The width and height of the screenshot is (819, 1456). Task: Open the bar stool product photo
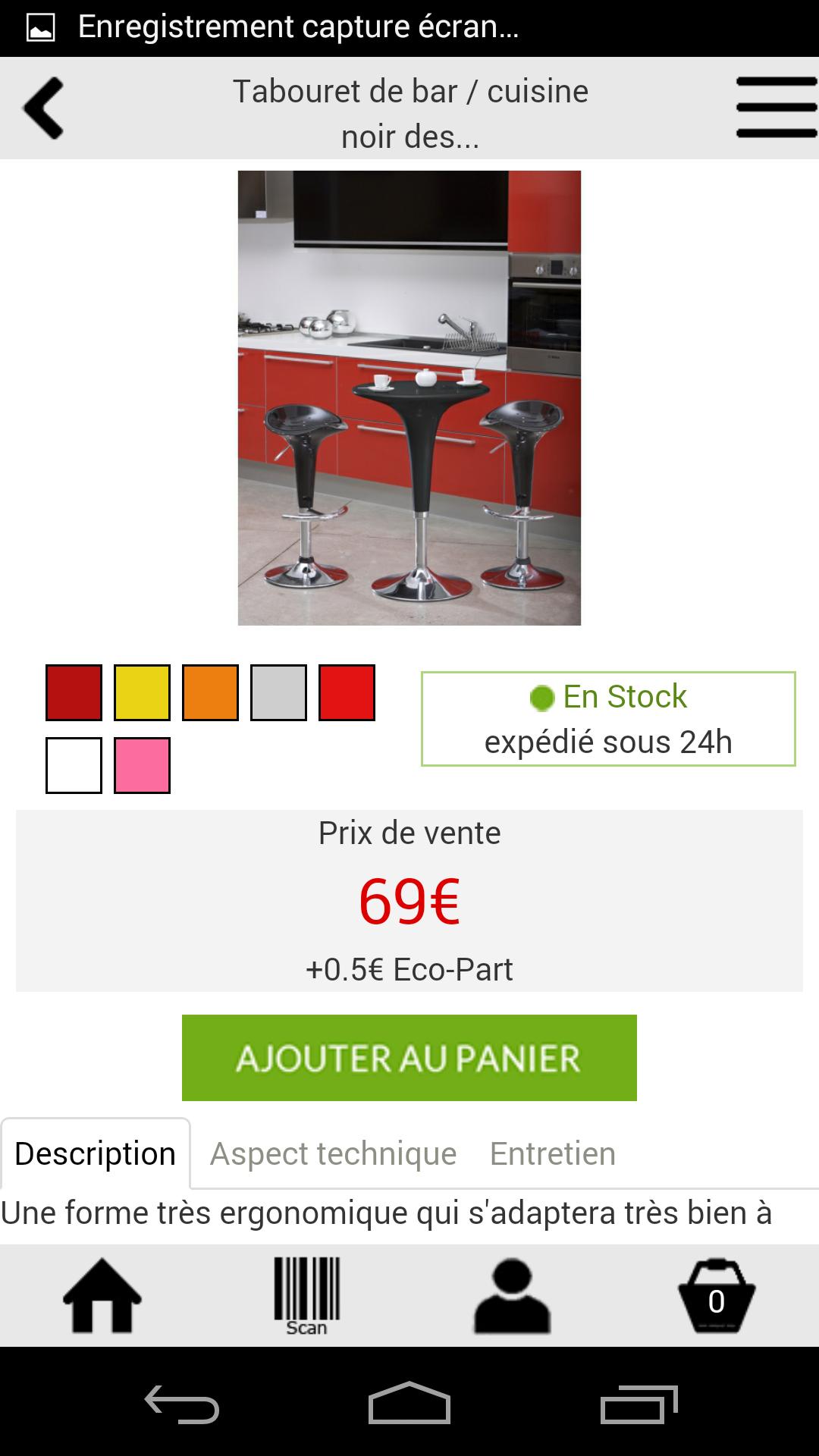tap(409, 397)
